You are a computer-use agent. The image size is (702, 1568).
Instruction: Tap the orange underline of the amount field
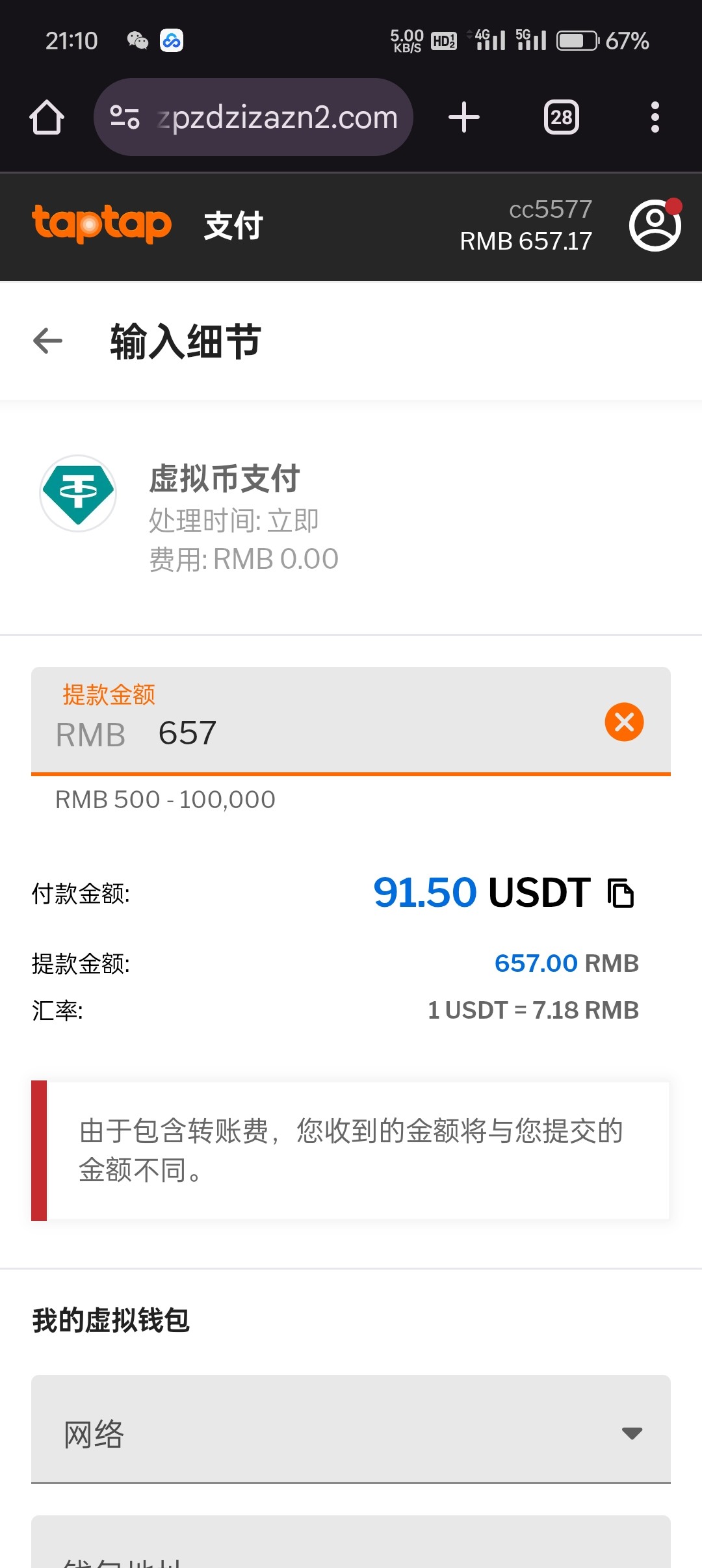(351, 775)
